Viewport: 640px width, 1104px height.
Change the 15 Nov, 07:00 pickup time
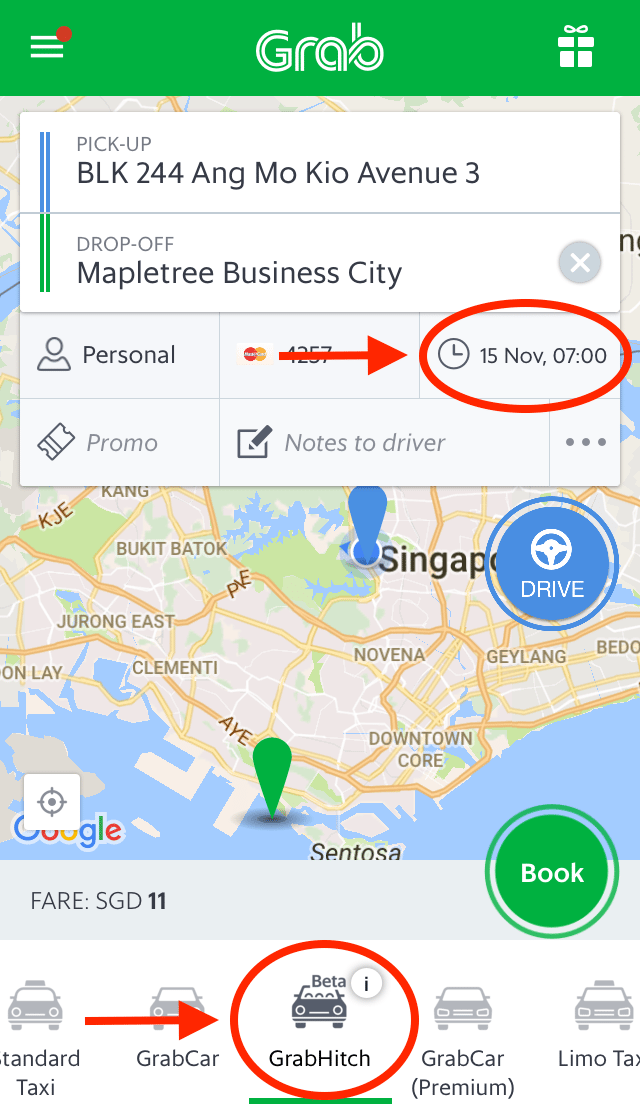pyautogui.click(x=525, y=355)
